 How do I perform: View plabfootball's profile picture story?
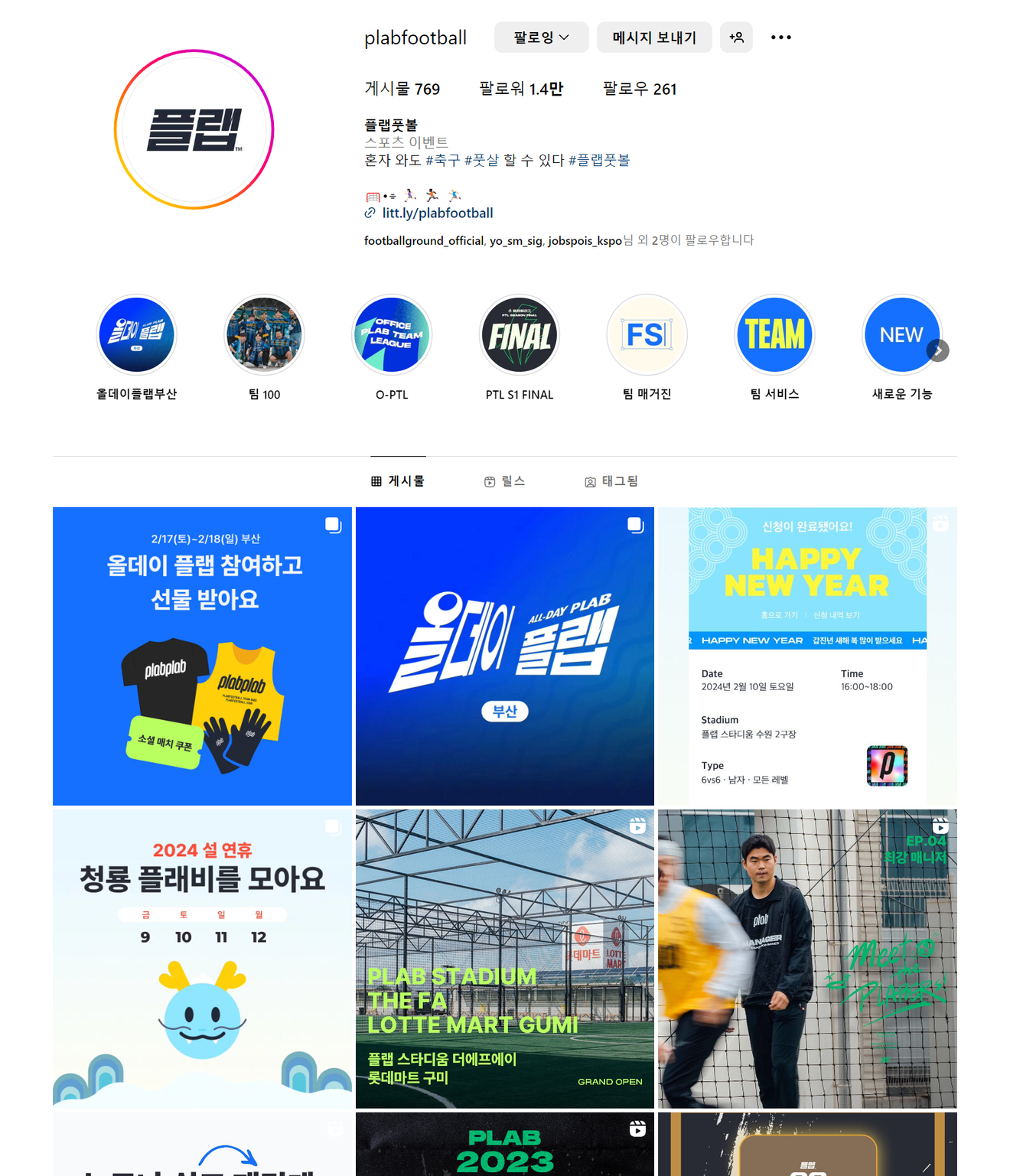[194, 129]
